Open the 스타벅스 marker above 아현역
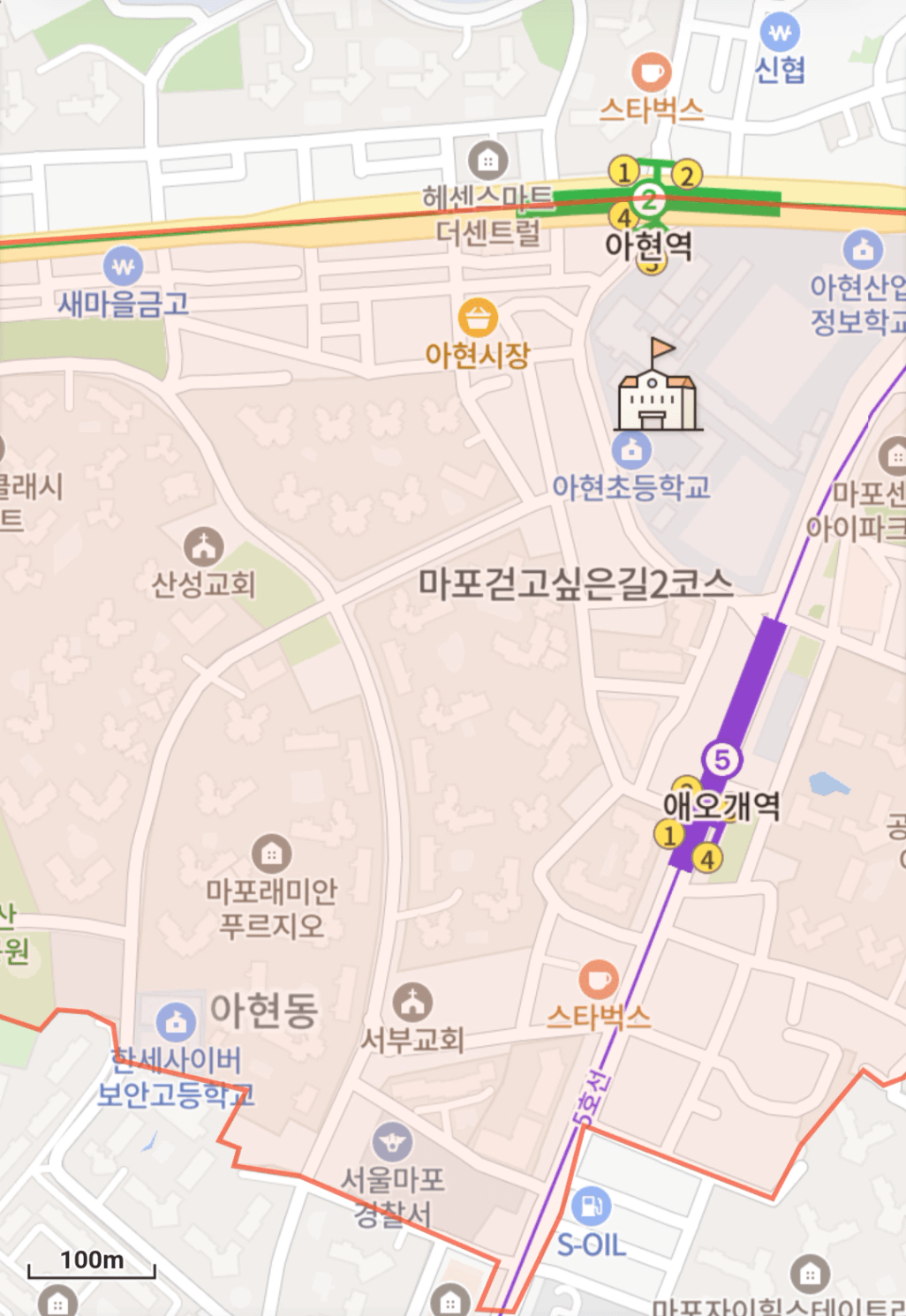Image resolution: width=906 pixels, height=1316 pixels. click(651, 72)
